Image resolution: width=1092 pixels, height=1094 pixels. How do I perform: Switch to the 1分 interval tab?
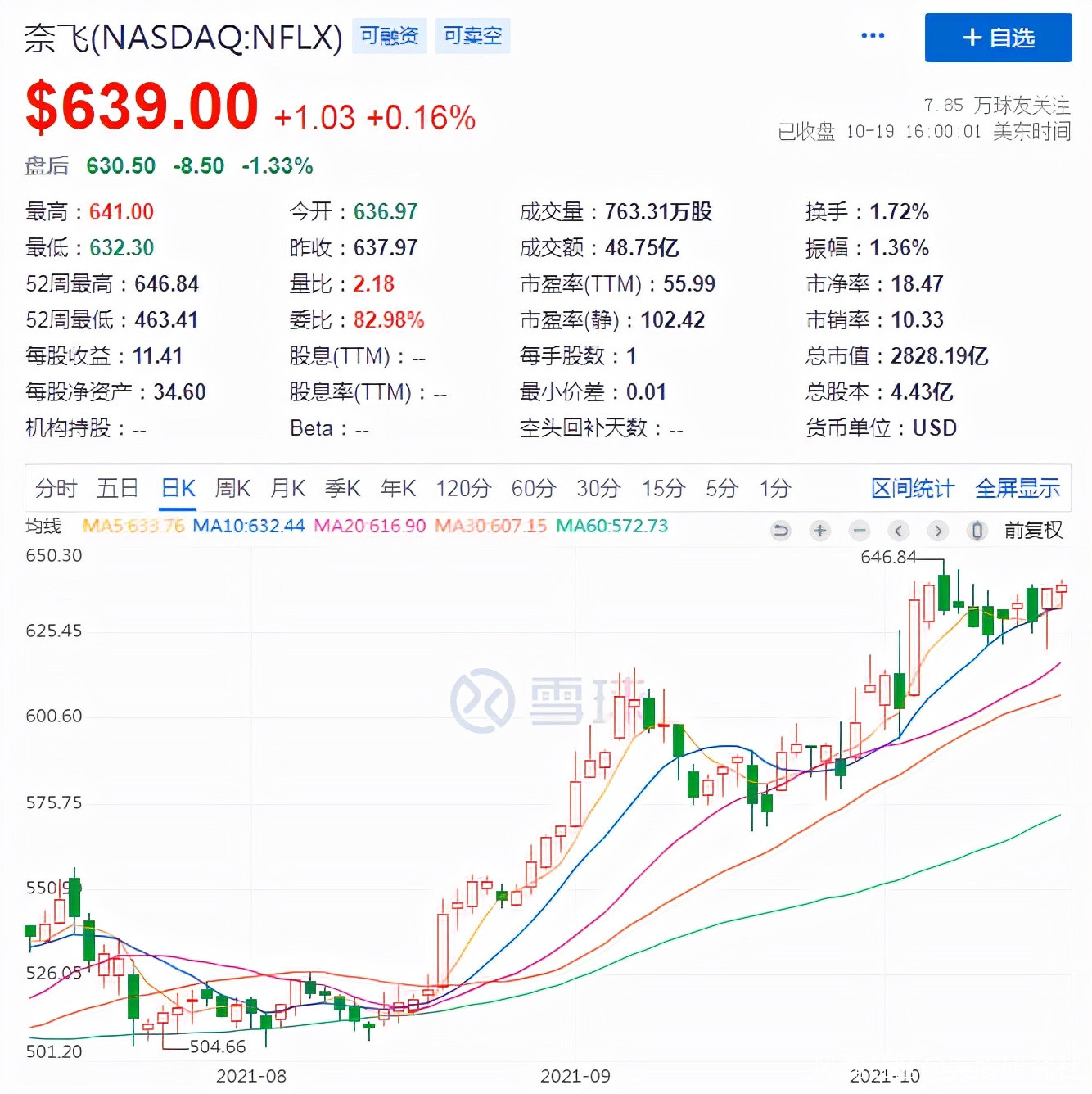(775, 489)
